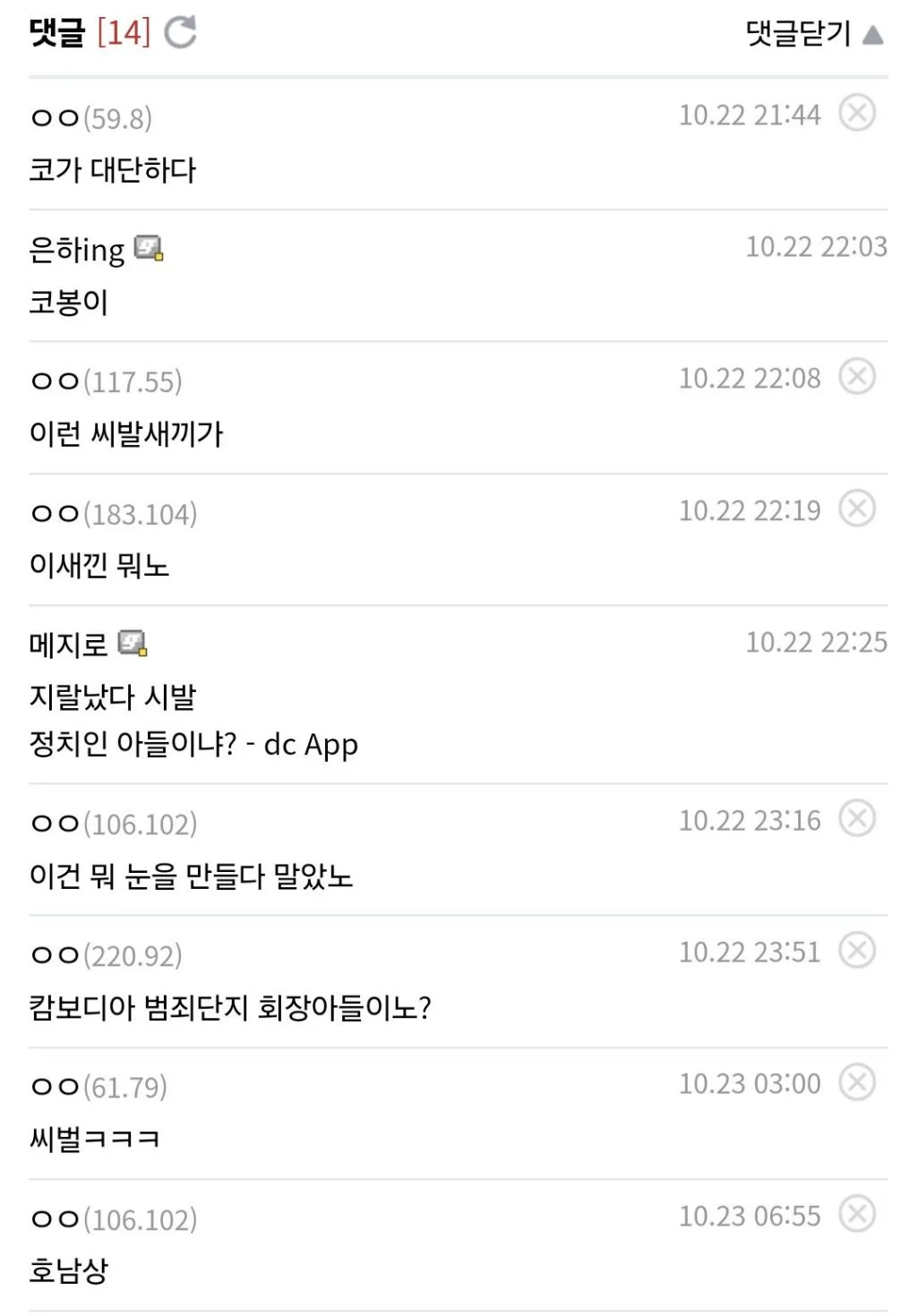Refresh the 댓글 comment list
The image size is (917, 1316).
(181, 33)
